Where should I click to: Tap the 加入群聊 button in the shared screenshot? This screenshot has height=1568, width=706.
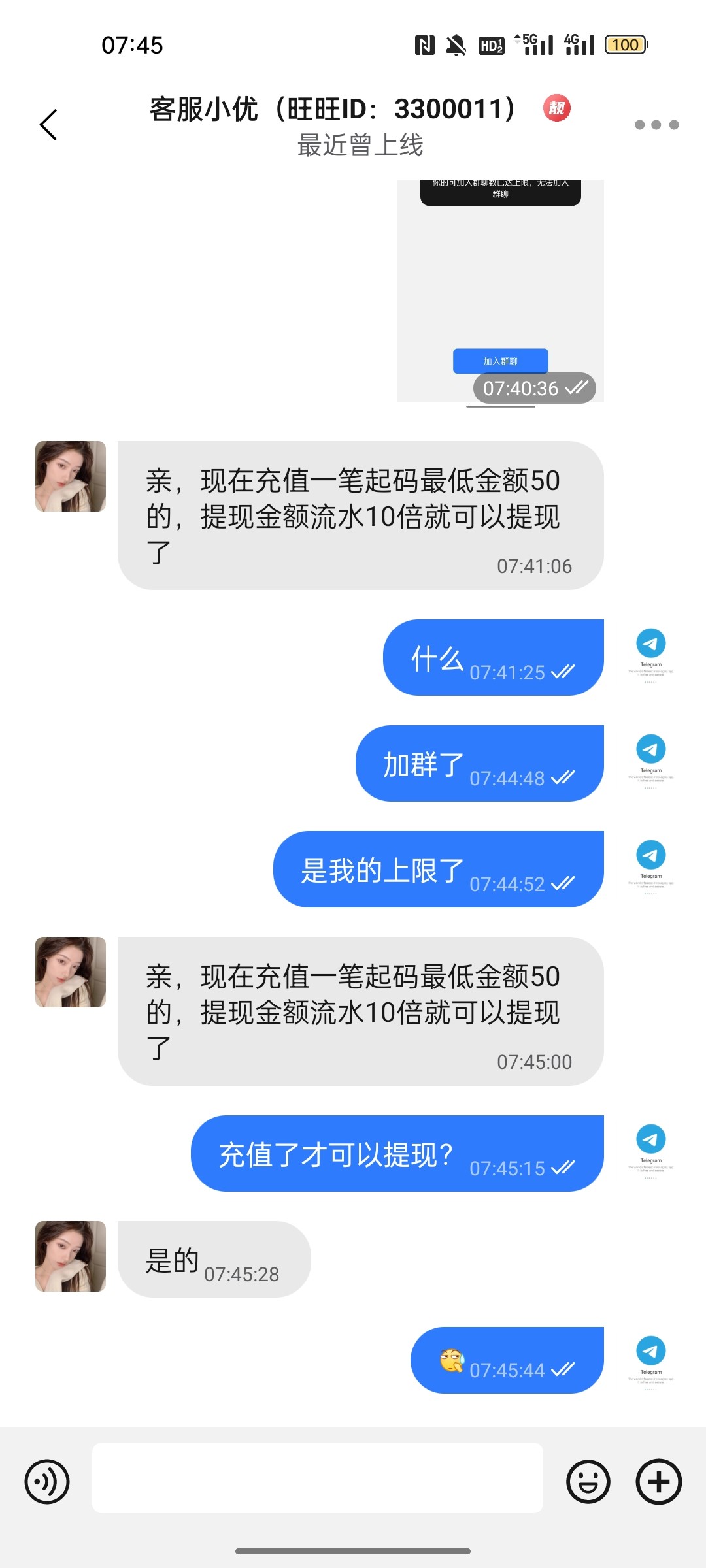click(500, 361)
